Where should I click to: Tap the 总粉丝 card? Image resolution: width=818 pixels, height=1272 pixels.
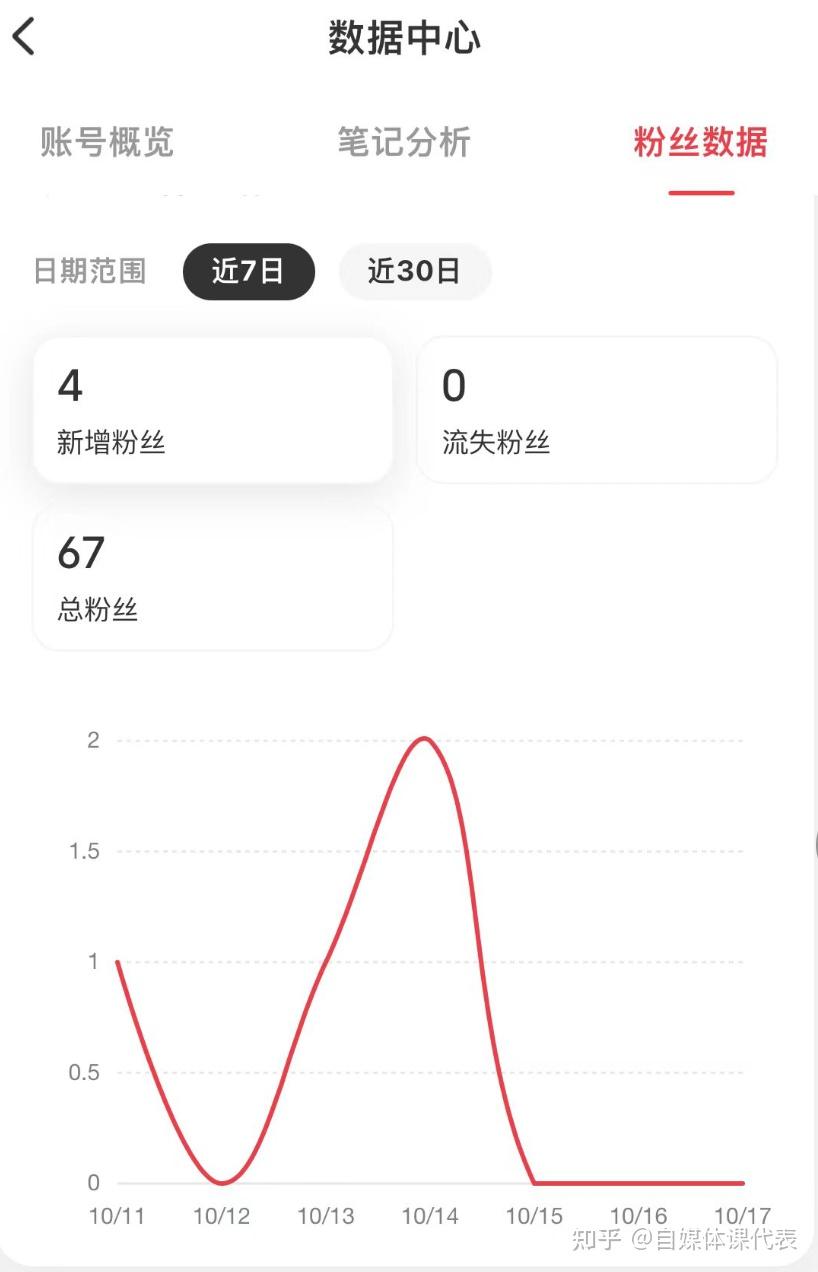pyautogui.click(x=212, y=577)
